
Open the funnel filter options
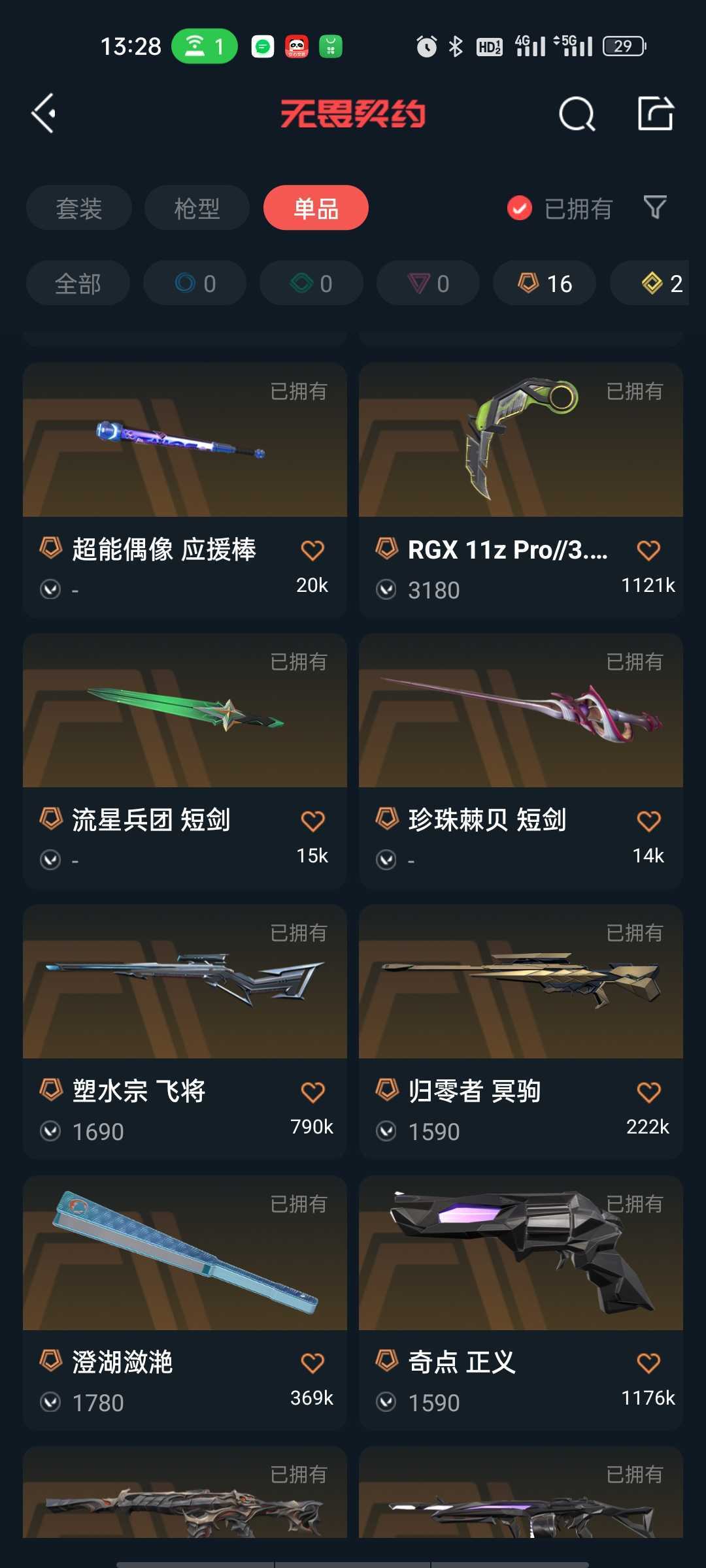point(655,208)
